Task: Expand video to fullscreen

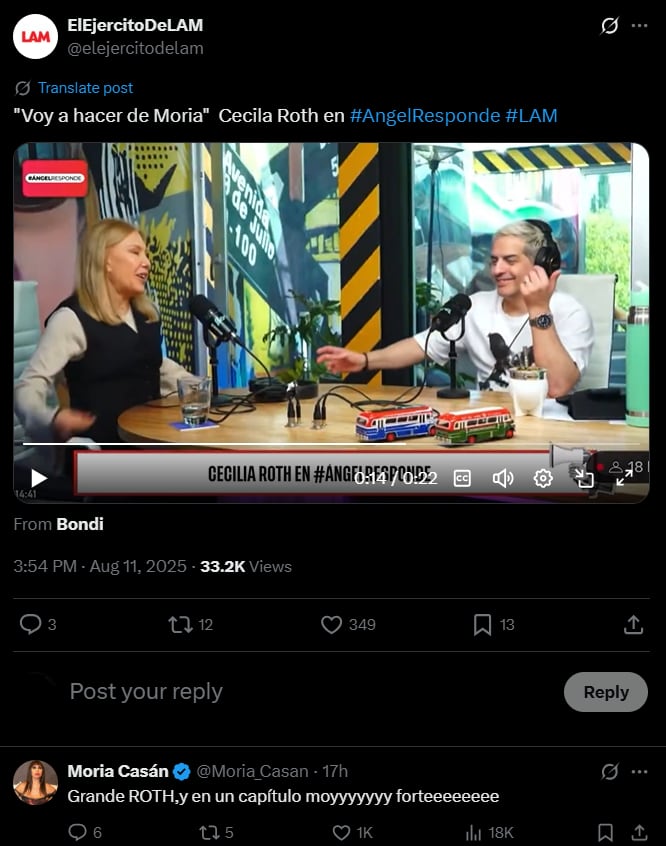Action: point(624,478)
